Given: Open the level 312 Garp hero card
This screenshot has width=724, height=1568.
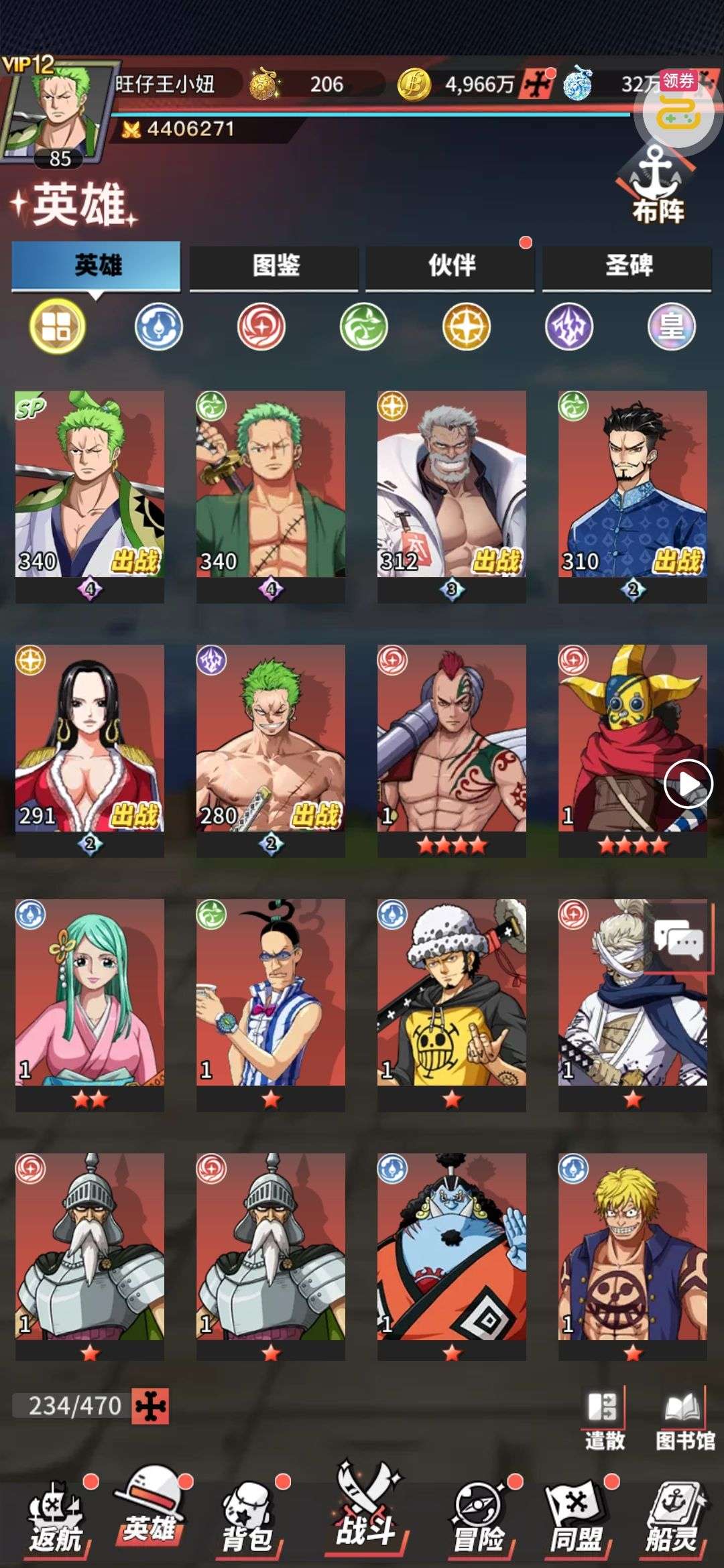Looking at the screenshot, I should 452,484.
